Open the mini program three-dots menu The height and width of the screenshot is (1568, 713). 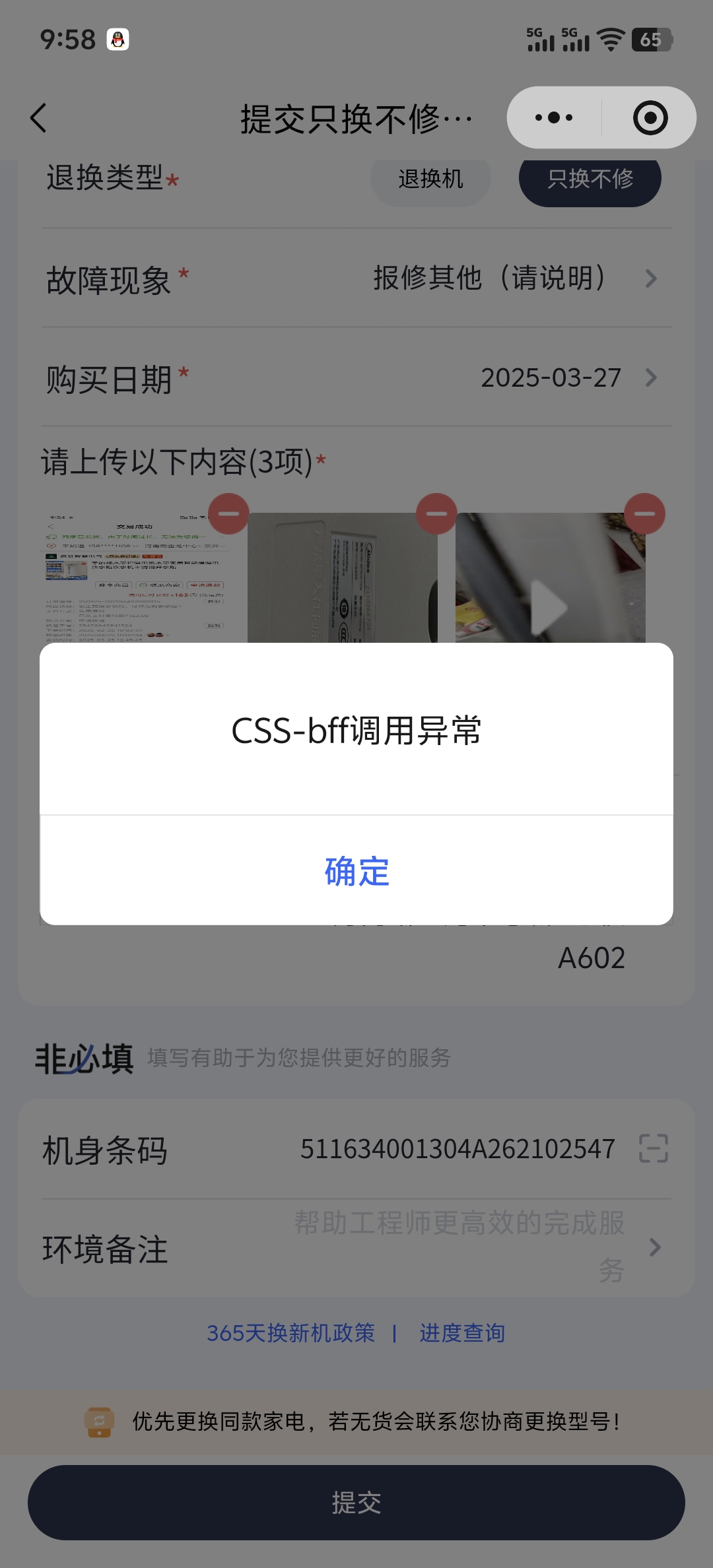(x=554, y=118)
